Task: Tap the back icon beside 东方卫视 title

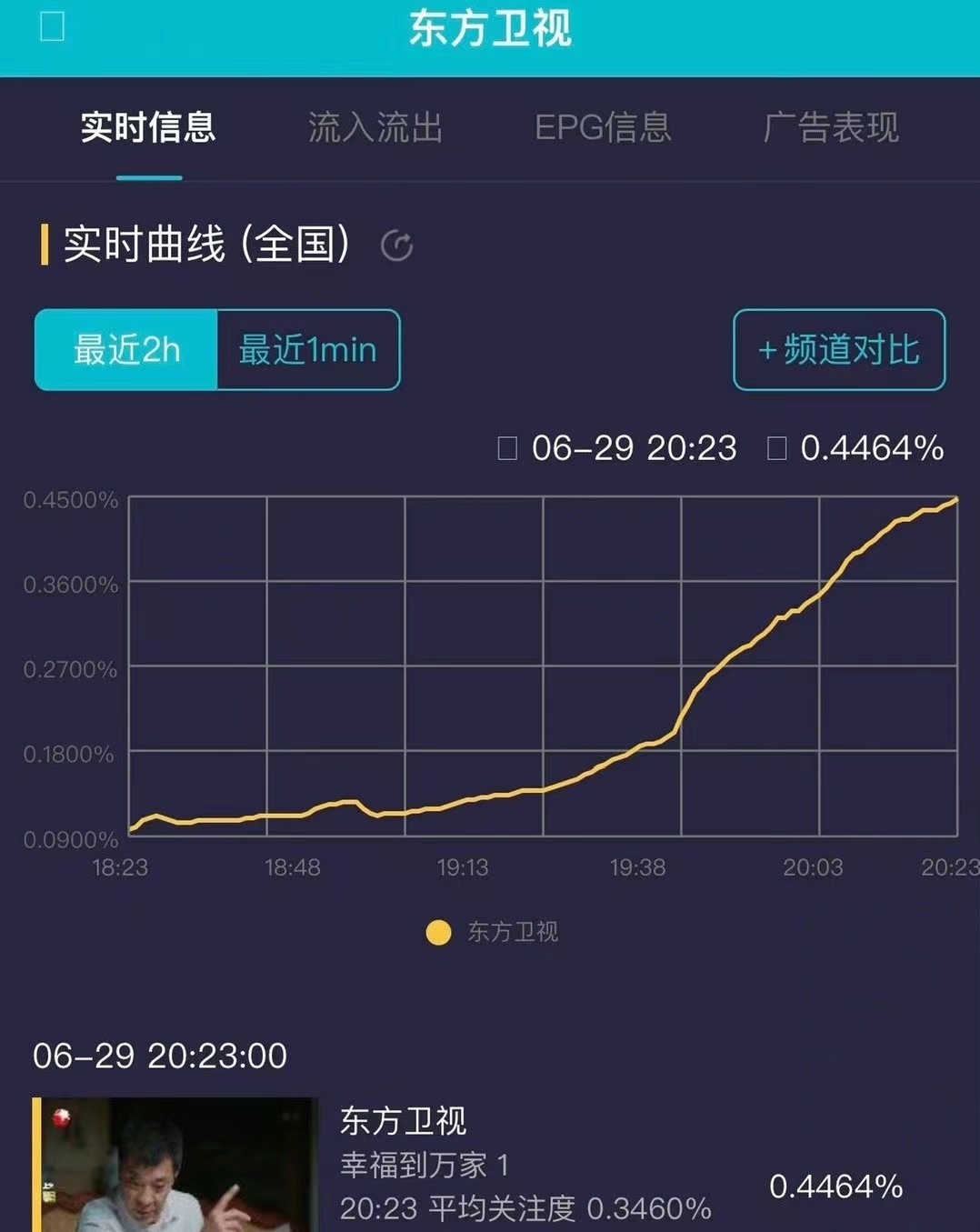Action: (53, 27)
